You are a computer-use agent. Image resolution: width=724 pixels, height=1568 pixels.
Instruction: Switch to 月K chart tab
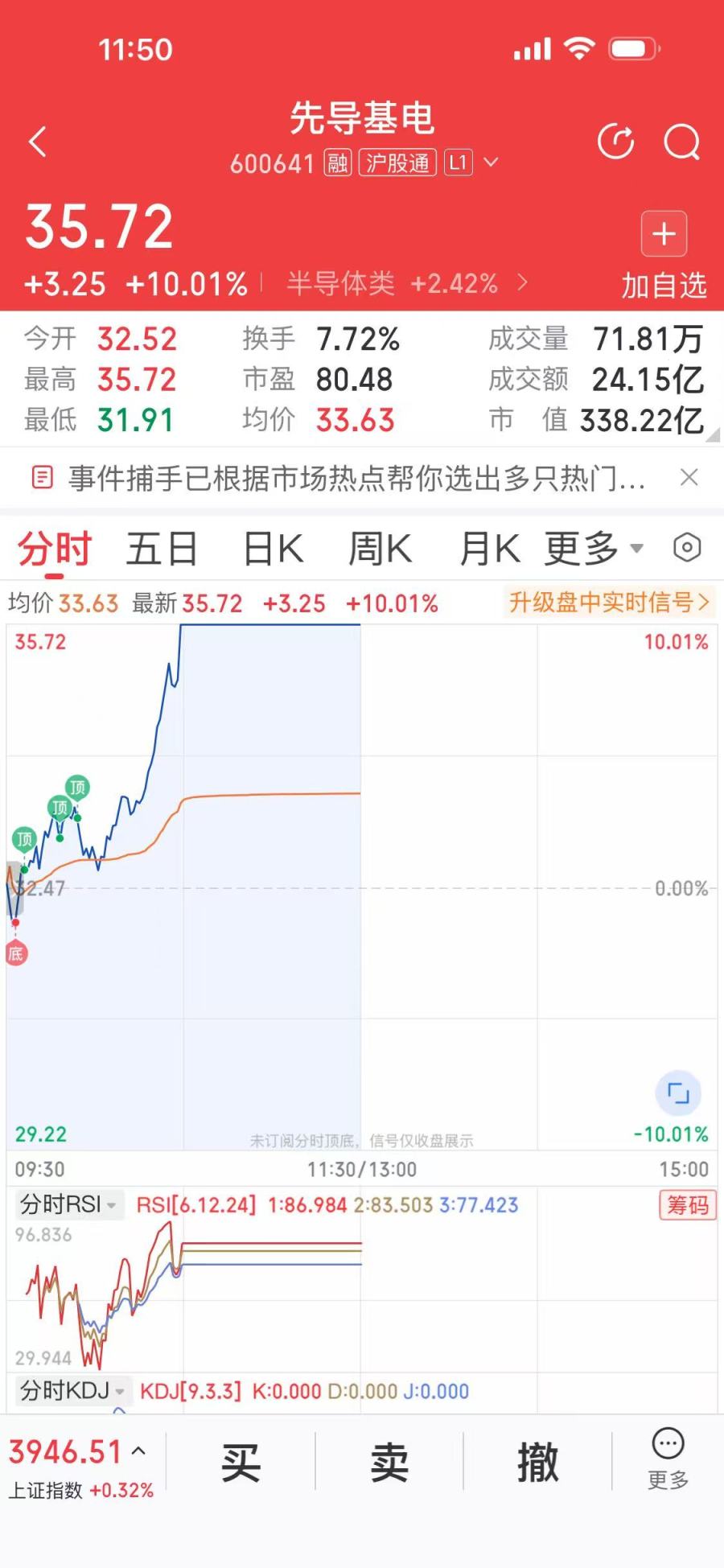[x=489, y=549]
